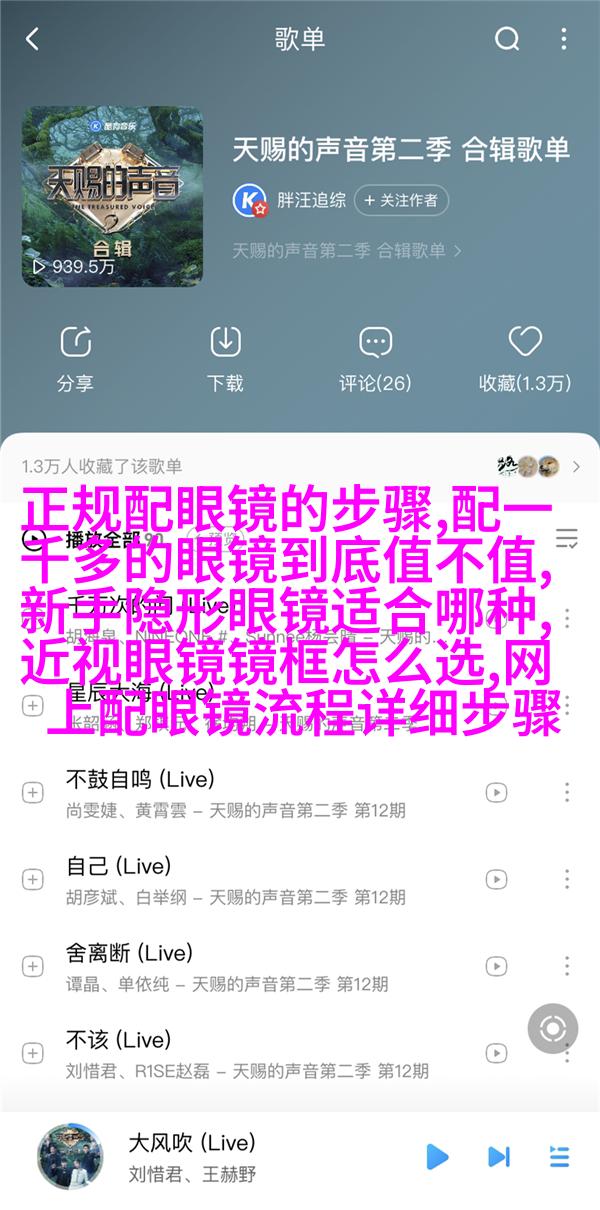Open the play queue list
Image resolution: width=600 pixels, height=1210 pixels.
pyautogui.click(x=560, y=1157)
